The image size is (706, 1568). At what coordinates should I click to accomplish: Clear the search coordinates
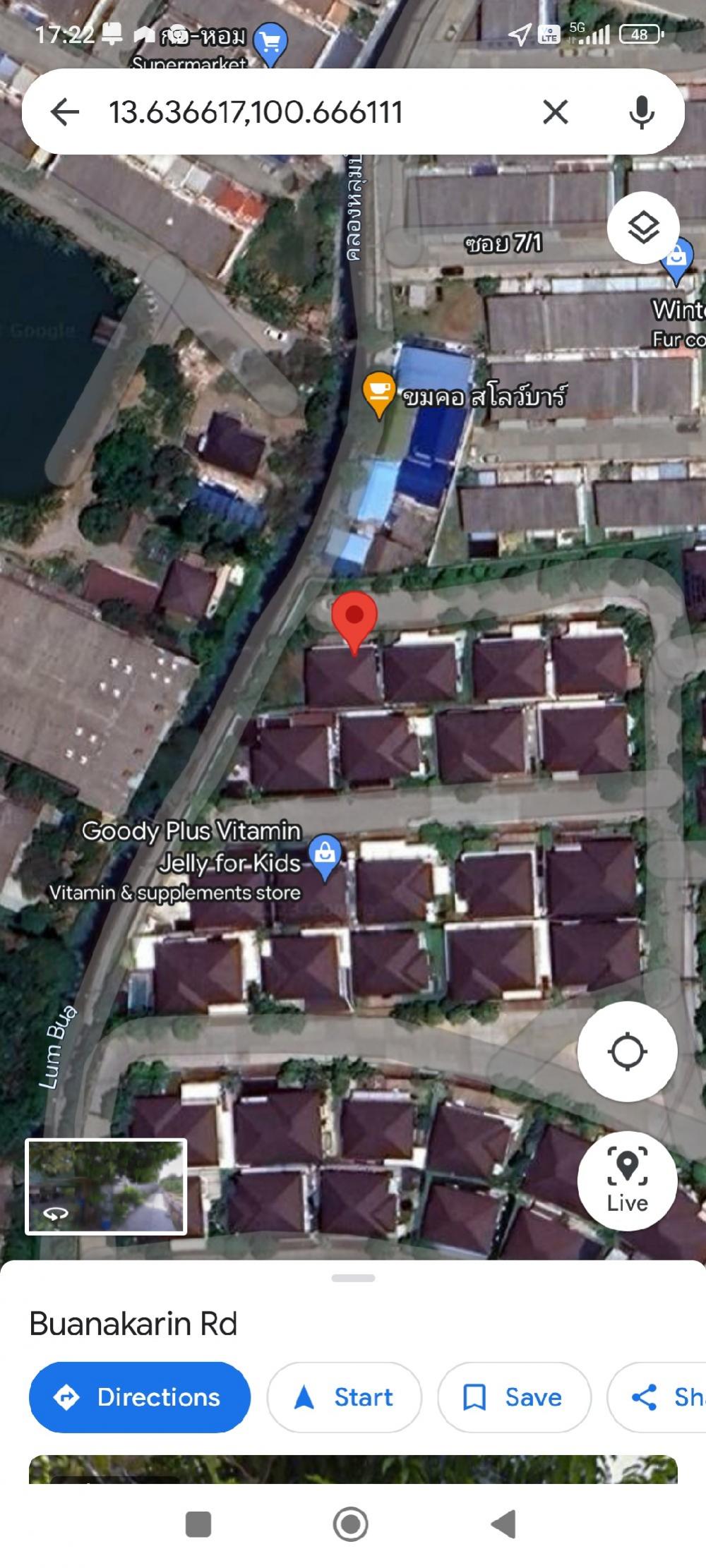(x=555, y=111)
